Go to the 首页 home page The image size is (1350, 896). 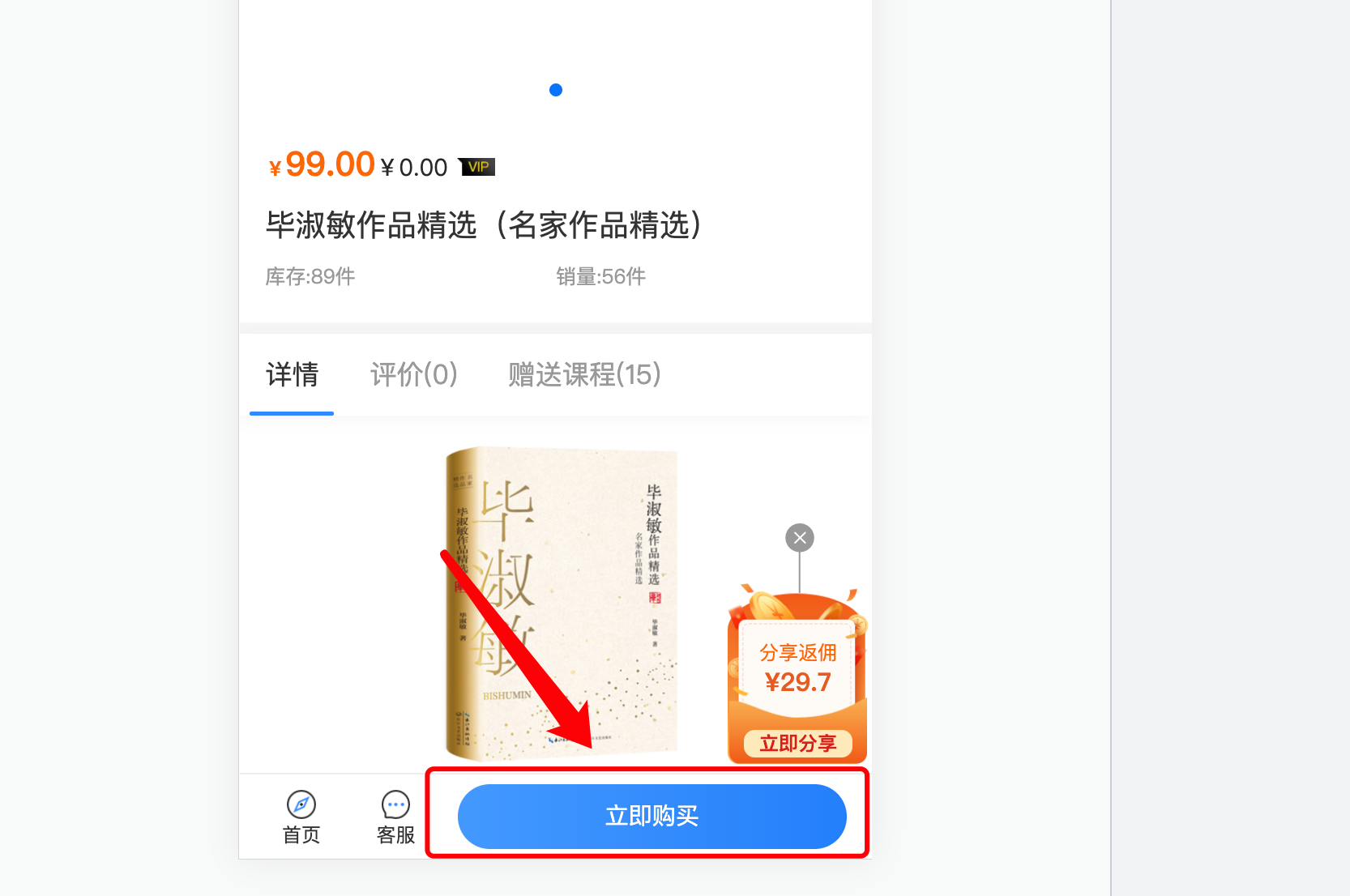coord(301,817)
